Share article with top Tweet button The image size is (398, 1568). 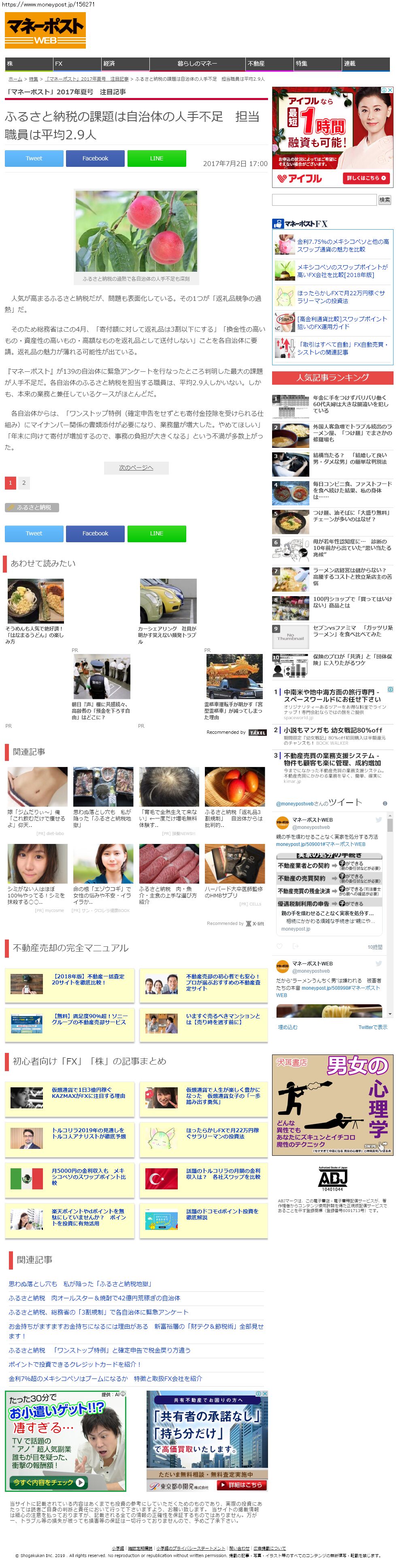(34, 158)
